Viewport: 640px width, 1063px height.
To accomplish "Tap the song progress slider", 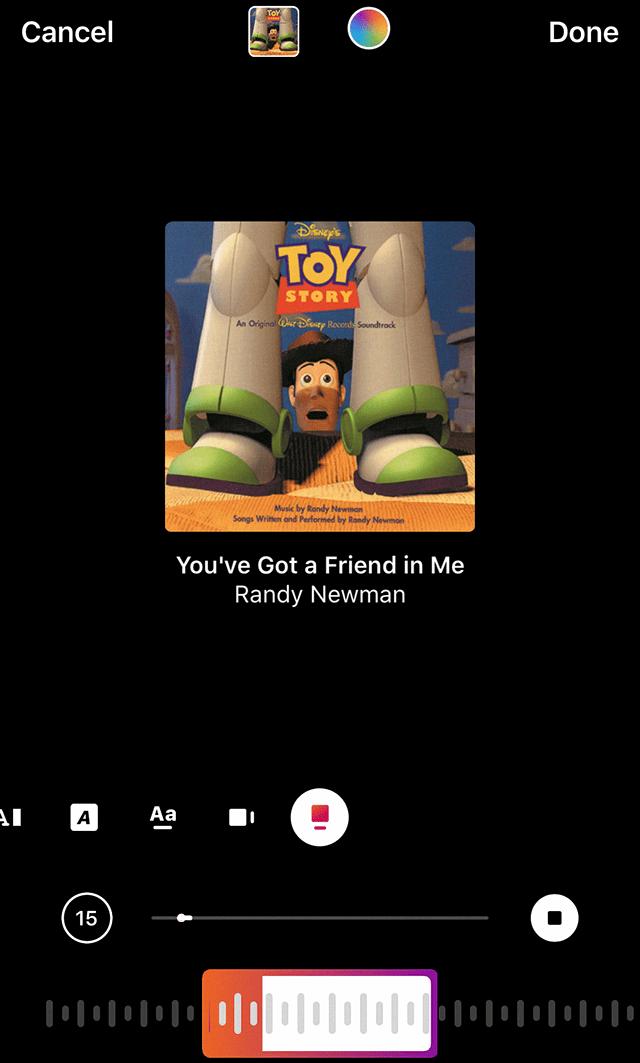I will tap(320, 917).
